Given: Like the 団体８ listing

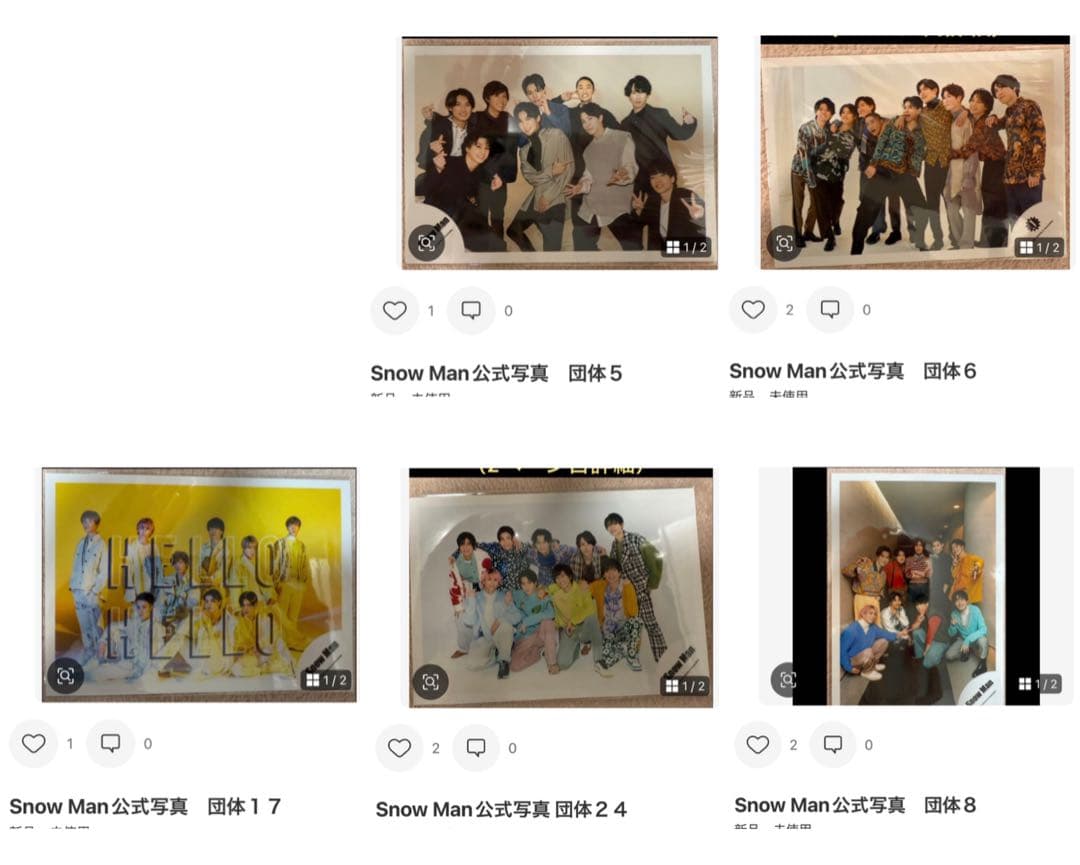Looking at the screenshot, I should tap(758, 744).
